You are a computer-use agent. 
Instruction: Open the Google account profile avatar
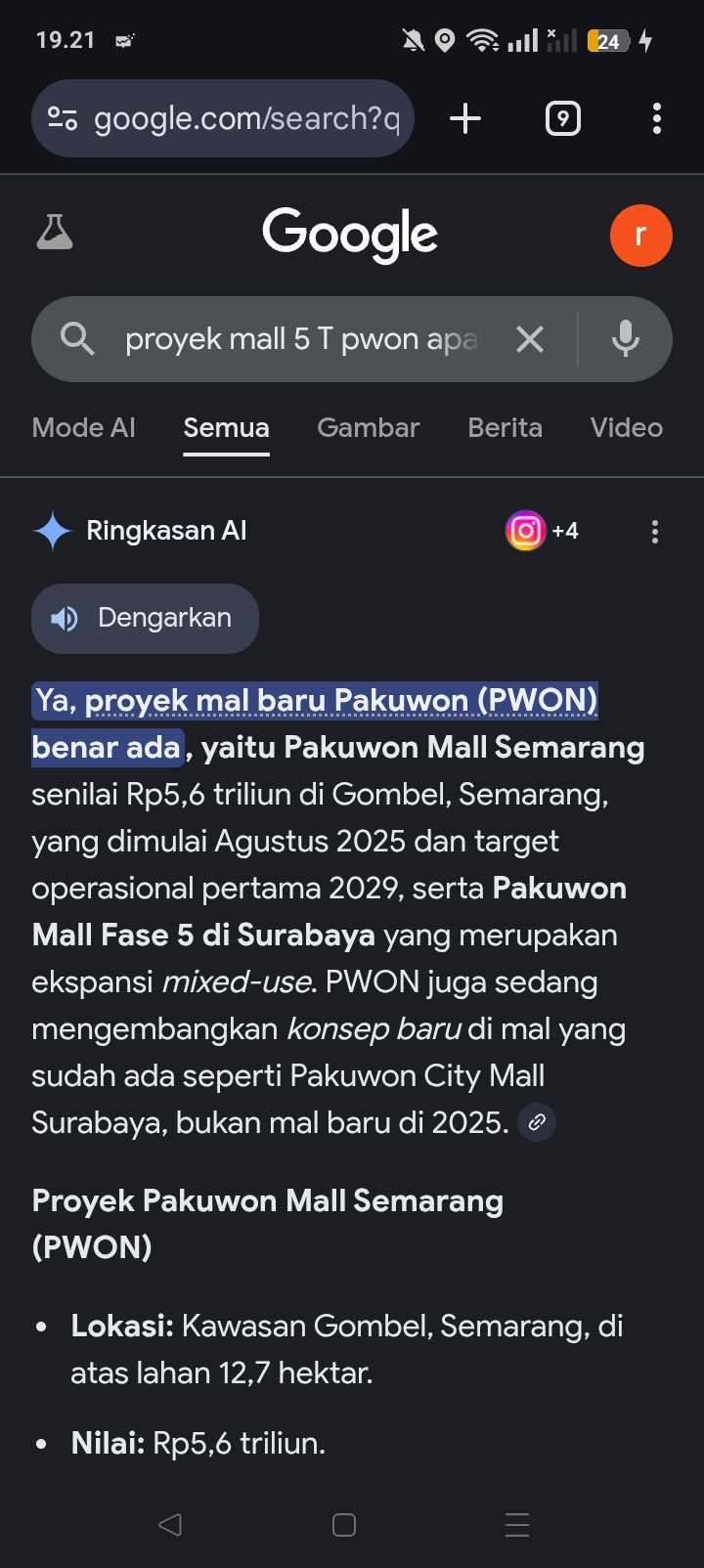coord(640,236)
